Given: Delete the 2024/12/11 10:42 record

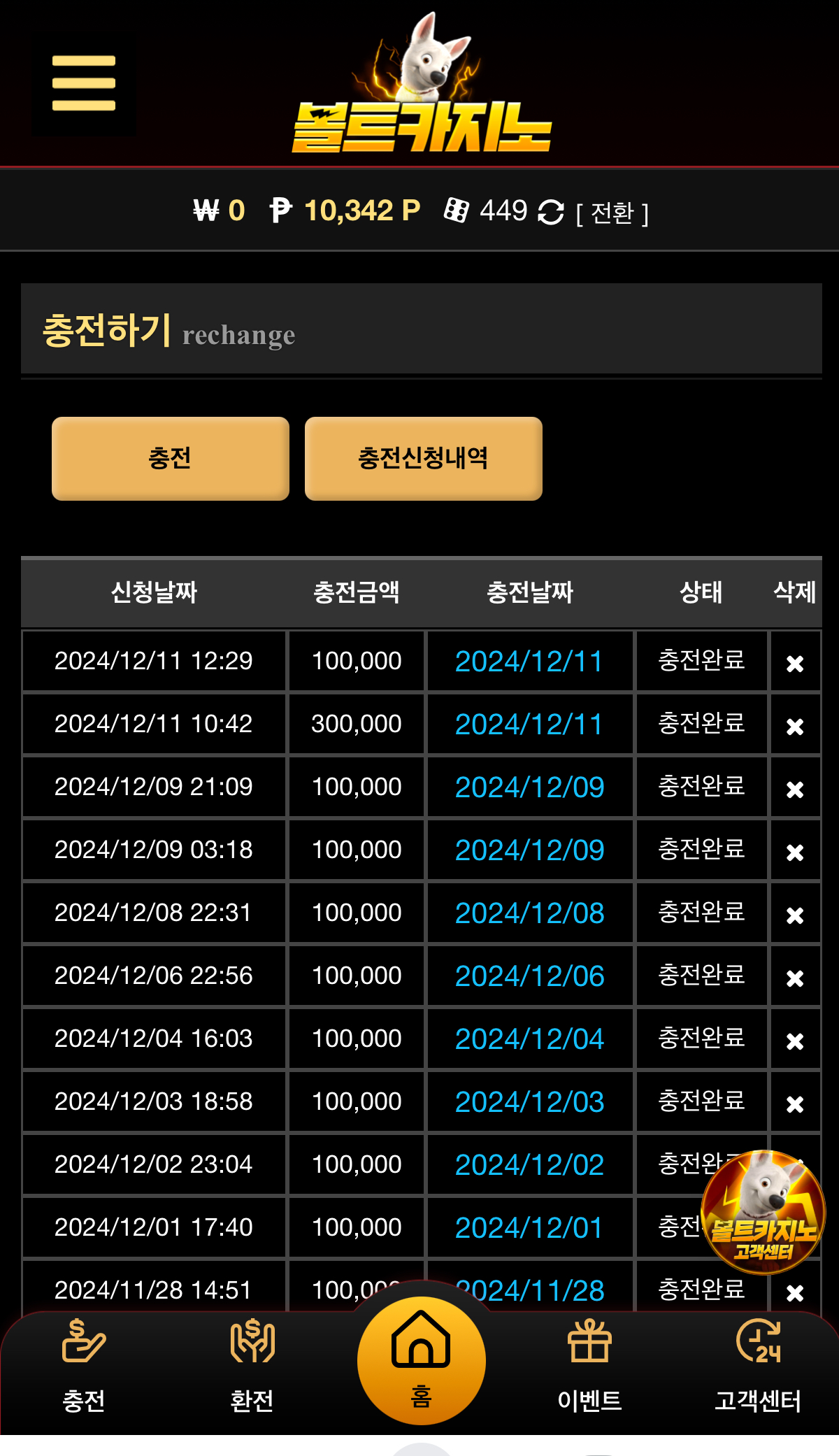Looking at the screenshot, I should (795, 726).
